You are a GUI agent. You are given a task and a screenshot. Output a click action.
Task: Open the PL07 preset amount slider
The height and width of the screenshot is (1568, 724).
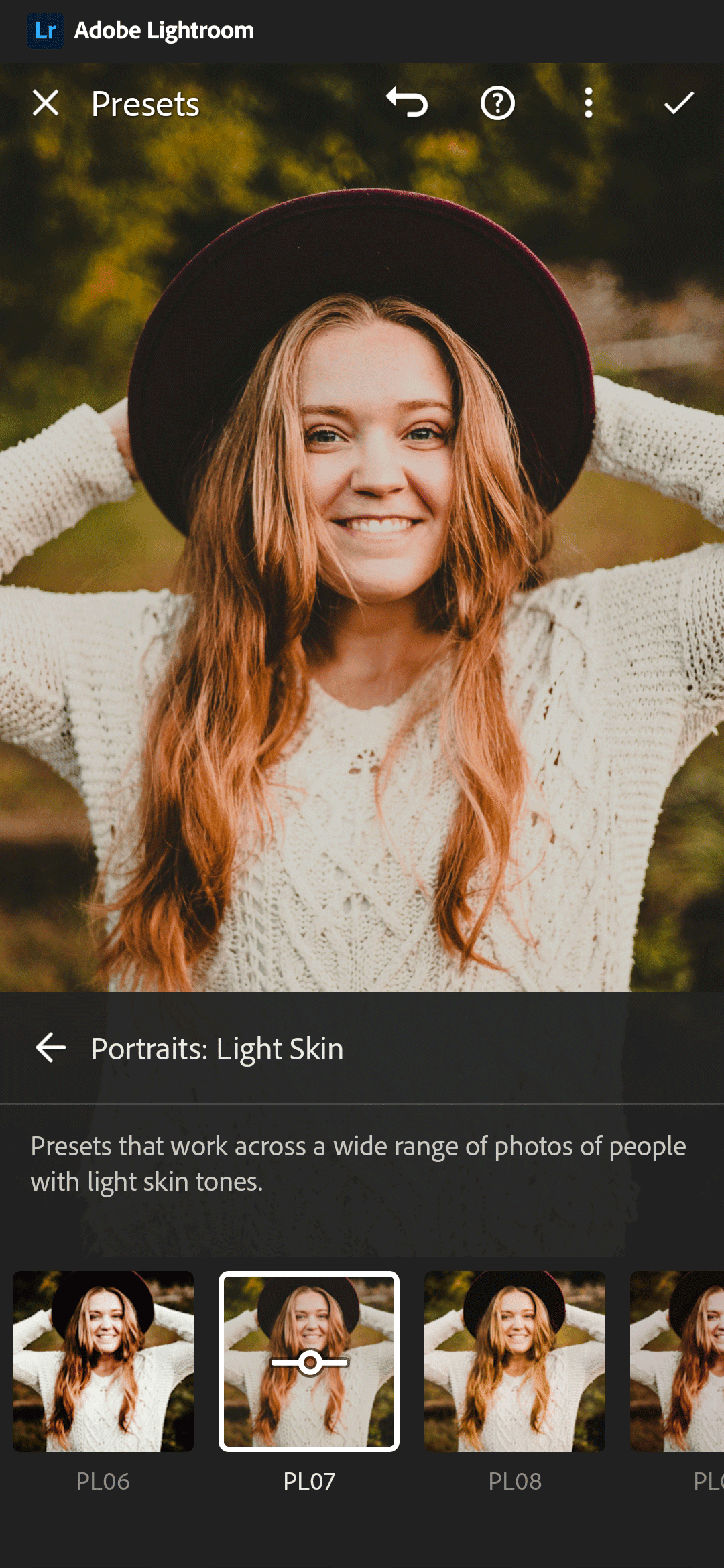point(310,1362)
